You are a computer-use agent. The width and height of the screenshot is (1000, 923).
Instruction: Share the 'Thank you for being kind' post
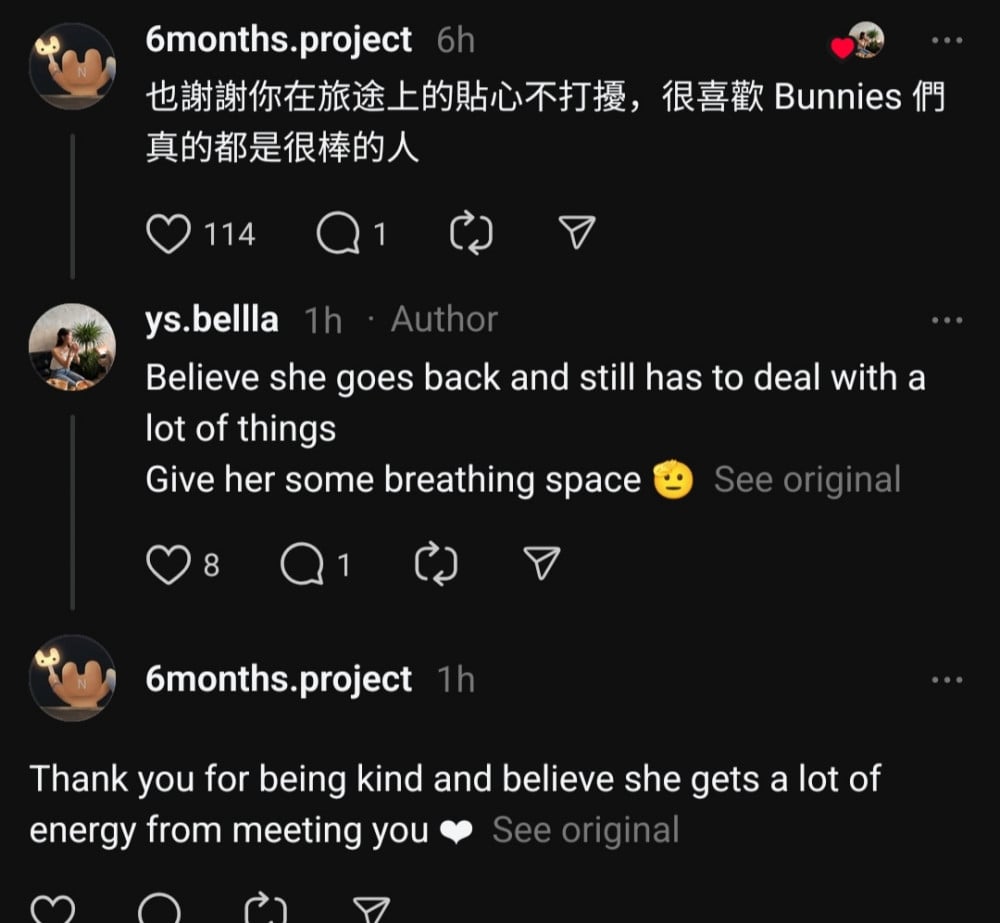[x=371, y=910]
